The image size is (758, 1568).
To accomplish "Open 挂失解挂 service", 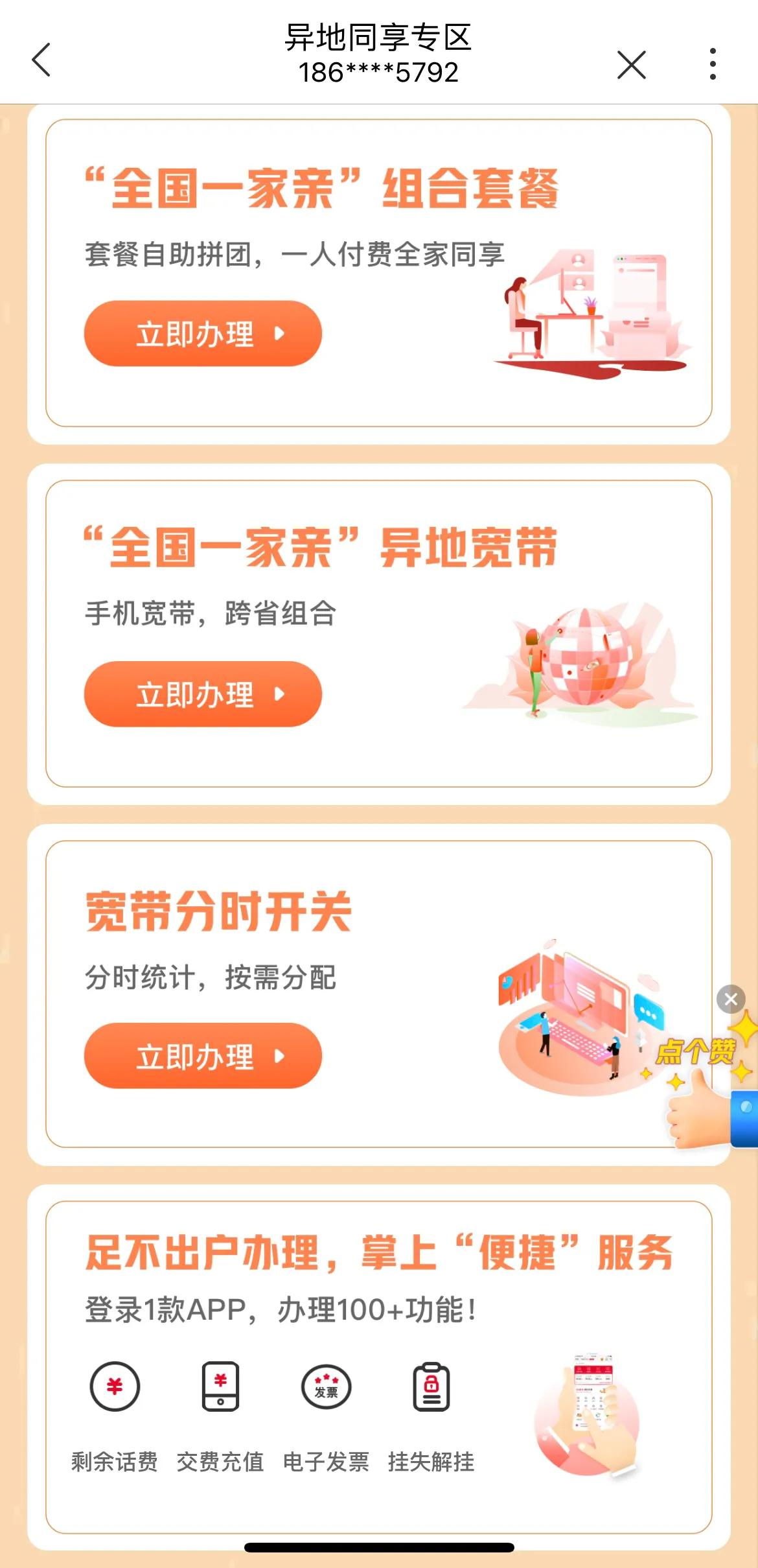I will (x=431, y=1413).
